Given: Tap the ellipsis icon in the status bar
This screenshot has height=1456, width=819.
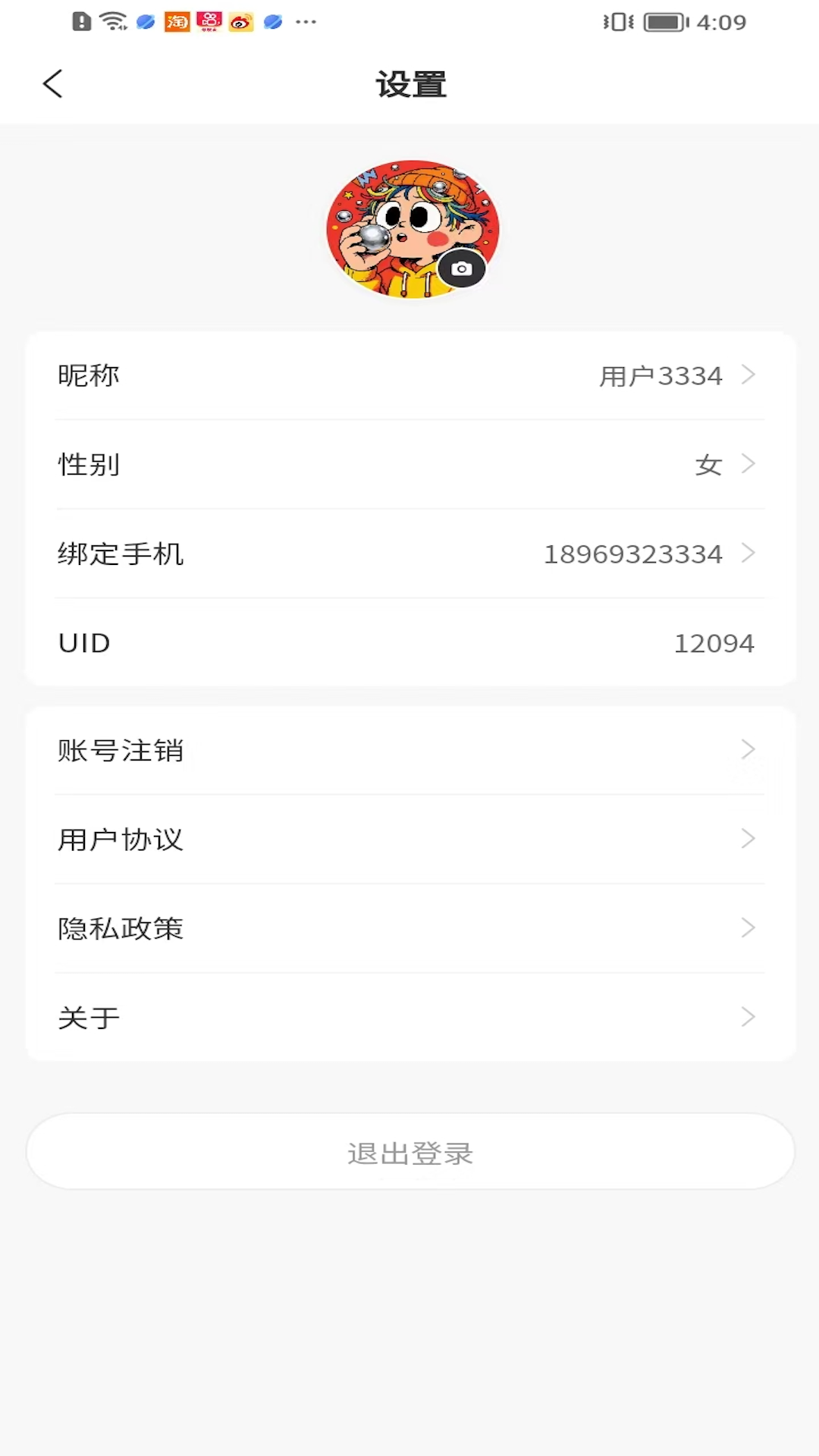Looking at the screenshot, I should coord(306,22).
